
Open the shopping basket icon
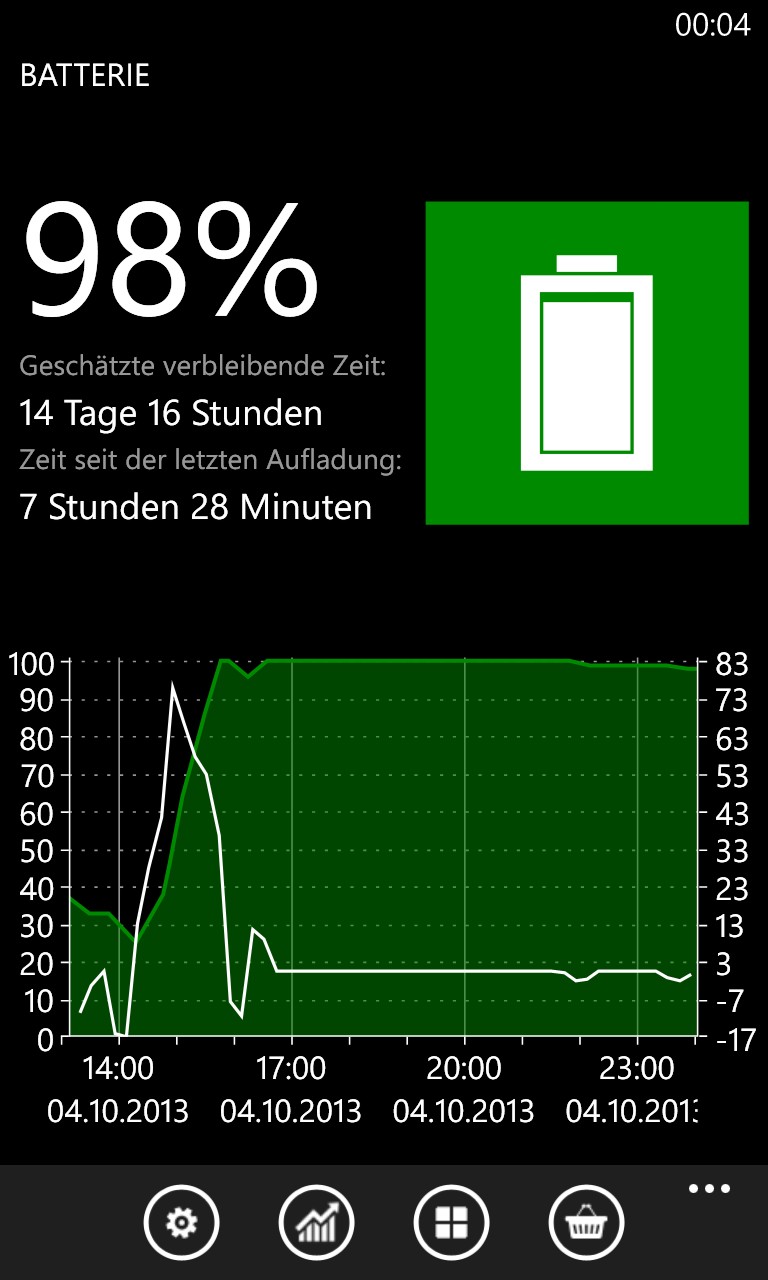586,1222
